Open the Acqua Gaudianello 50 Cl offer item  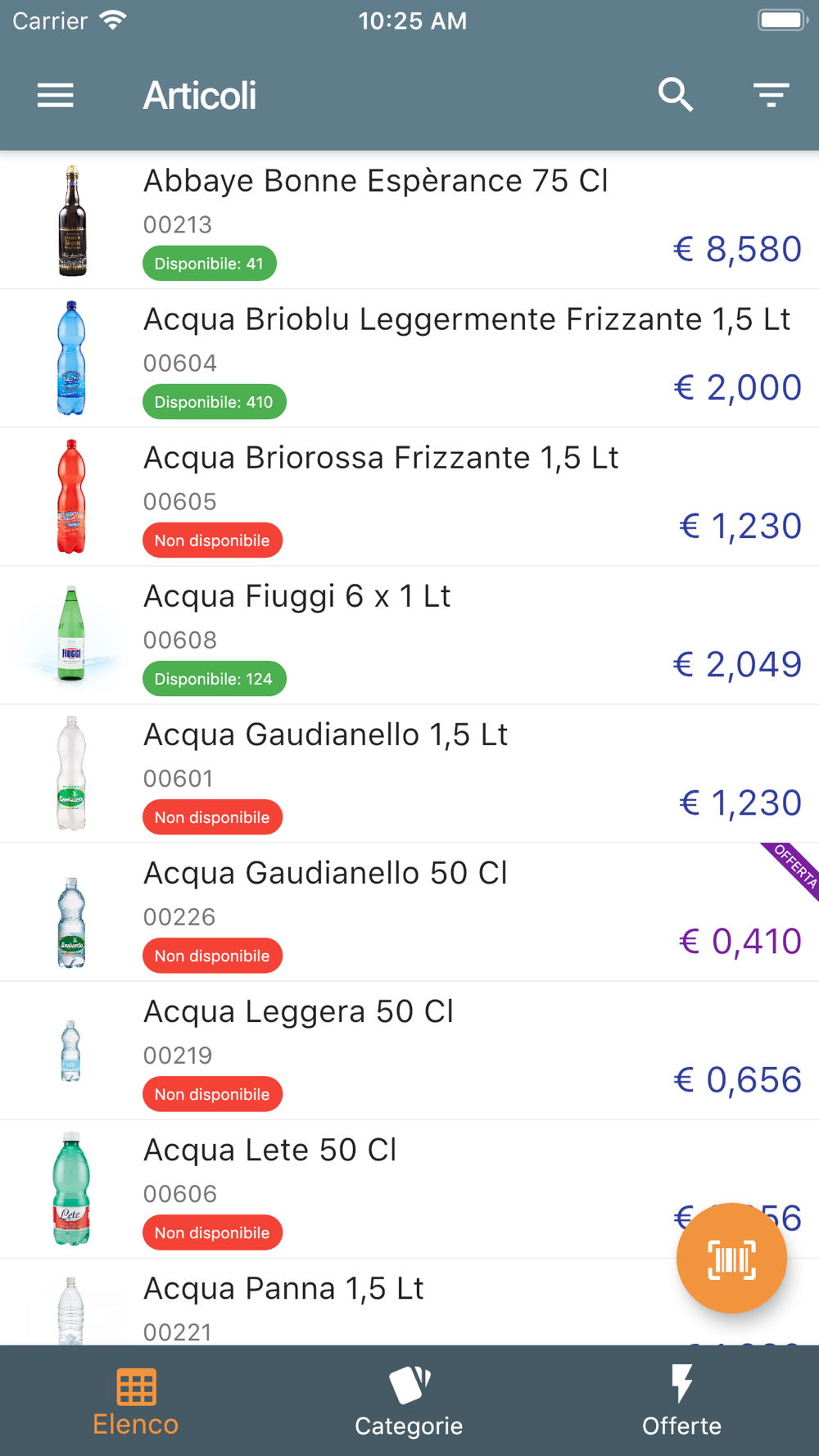point(409,912)
